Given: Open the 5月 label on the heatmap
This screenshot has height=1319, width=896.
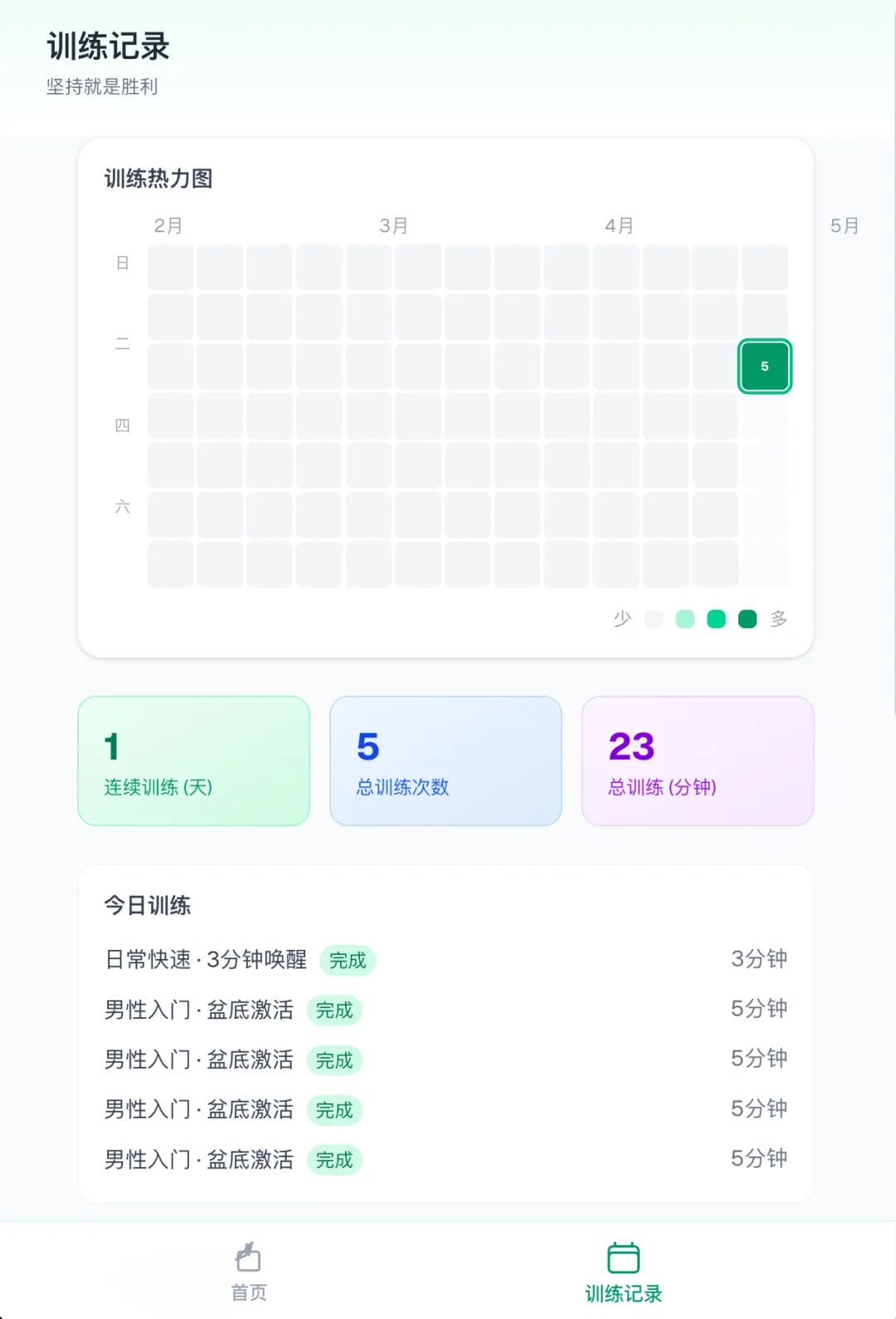Looking at the screenshot, I should point(845,225).
